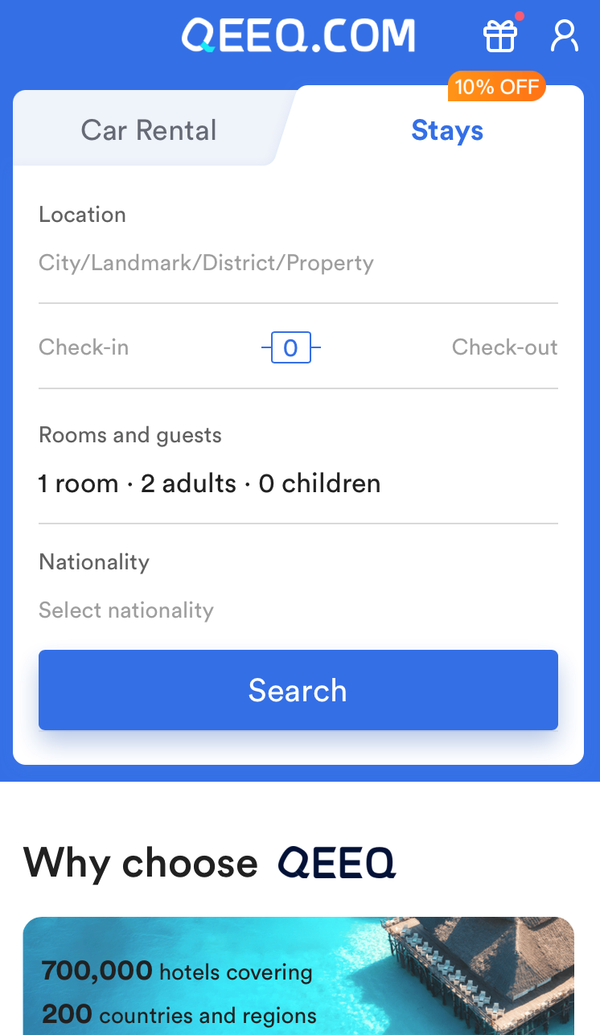Pick a Check-in date
The width and height of the screenshot is (600, 1035).
(84, 347)
